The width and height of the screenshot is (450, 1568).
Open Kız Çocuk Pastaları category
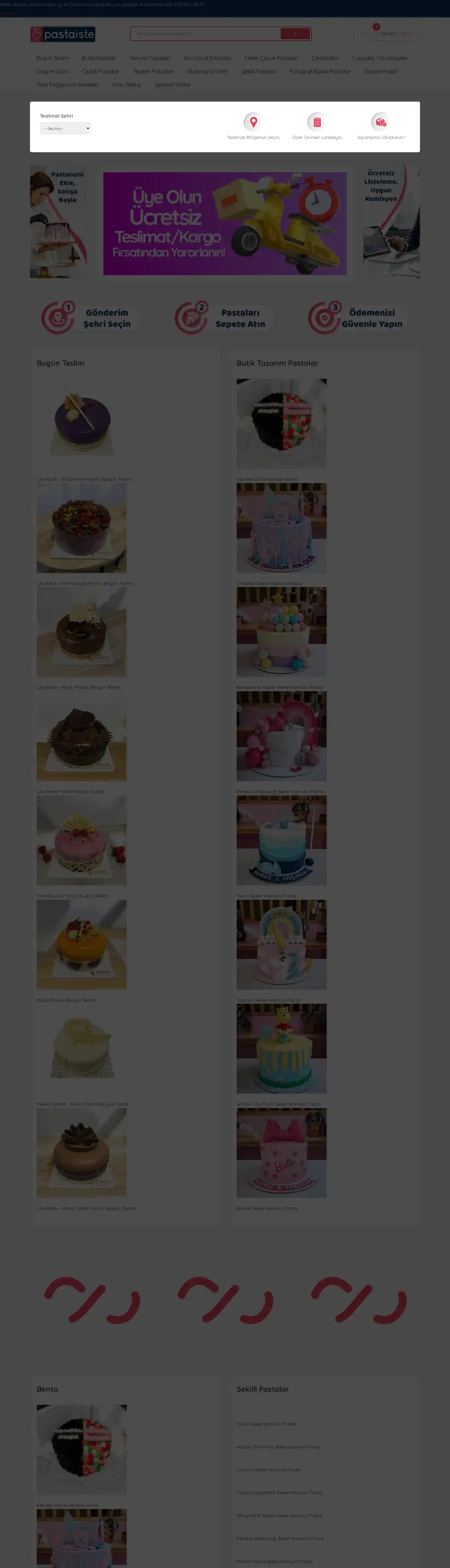[x=208, y=58]
